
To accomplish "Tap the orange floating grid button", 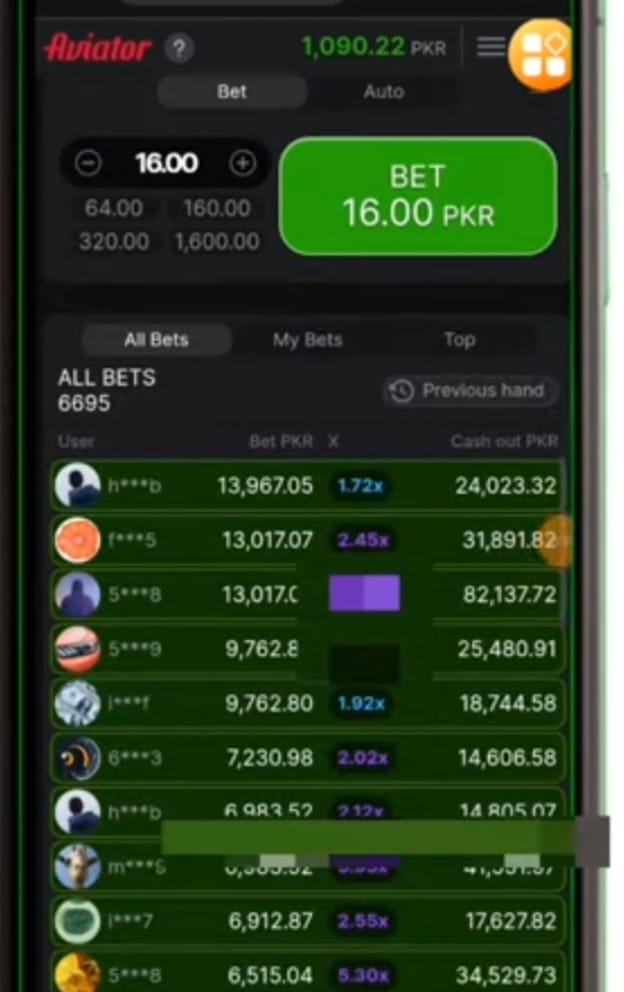I will click(x=543, y=55).
